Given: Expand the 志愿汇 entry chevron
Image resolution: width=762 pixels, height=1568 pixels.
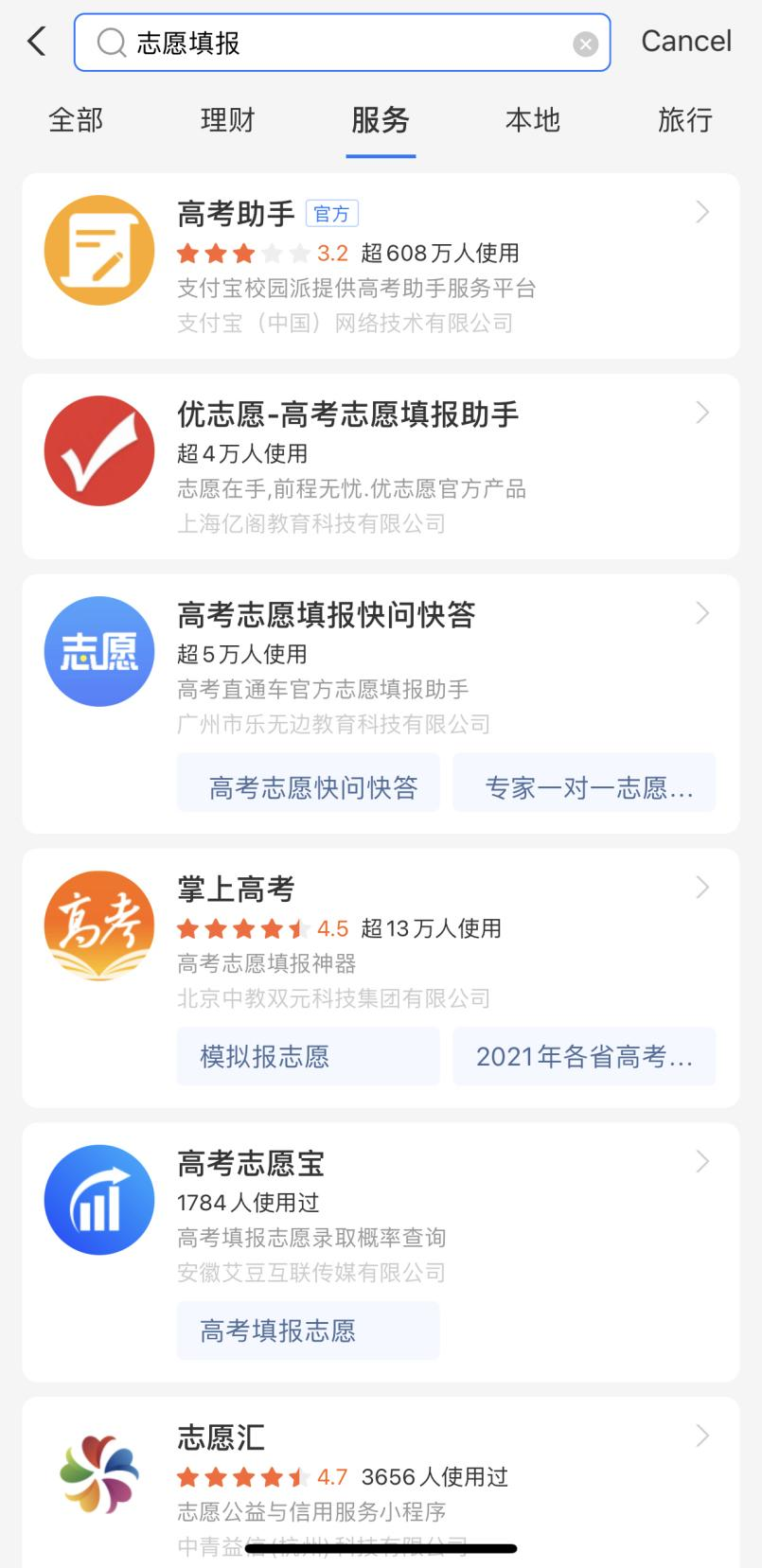Looking at the screenshot, I should pos(701,1436).
